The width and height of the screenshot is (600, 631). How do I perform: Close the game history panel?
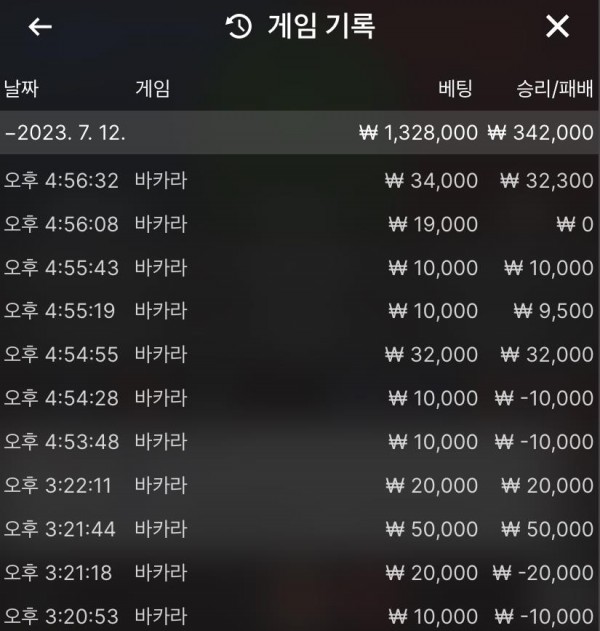pos(557,27)
